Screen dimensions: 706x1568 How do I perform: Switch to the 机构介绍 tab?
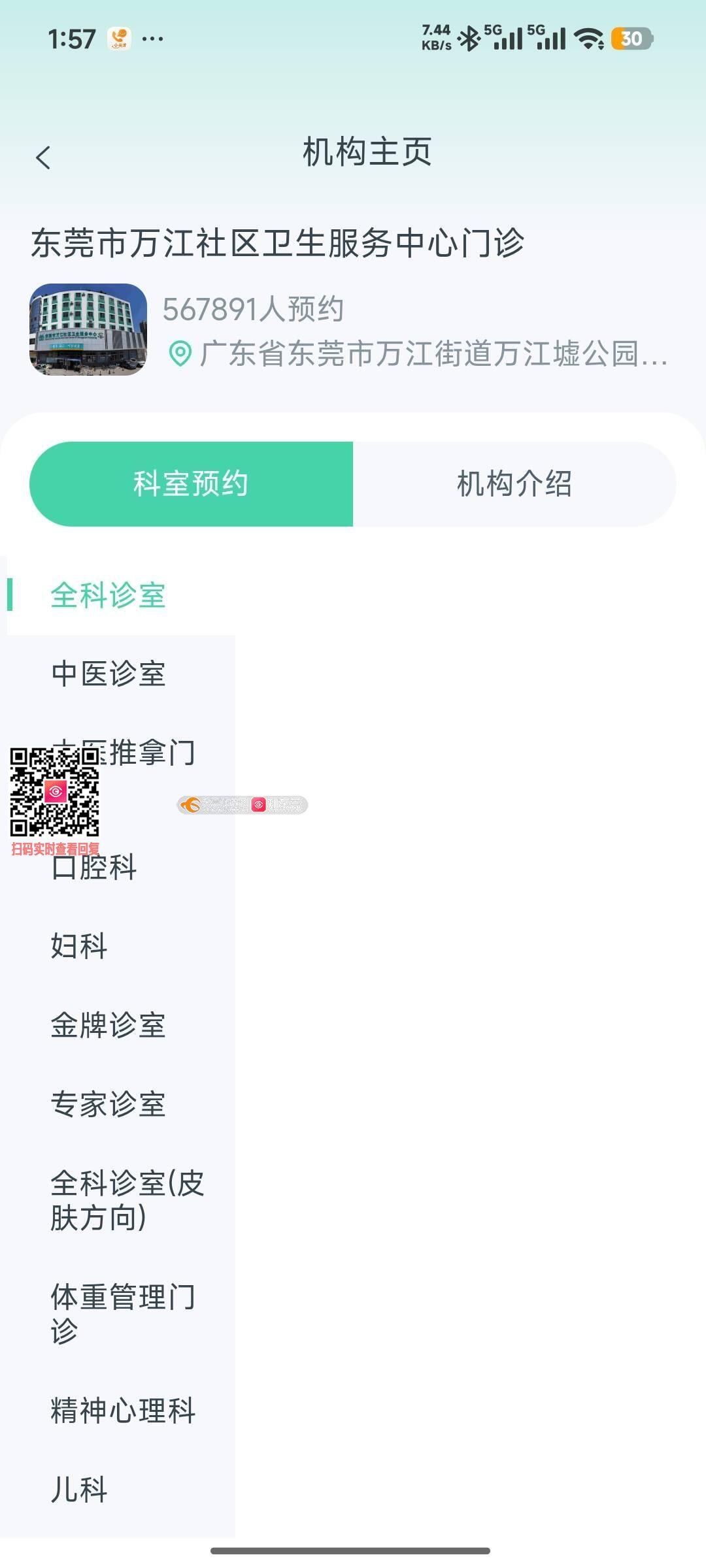[x=514, y=484]
